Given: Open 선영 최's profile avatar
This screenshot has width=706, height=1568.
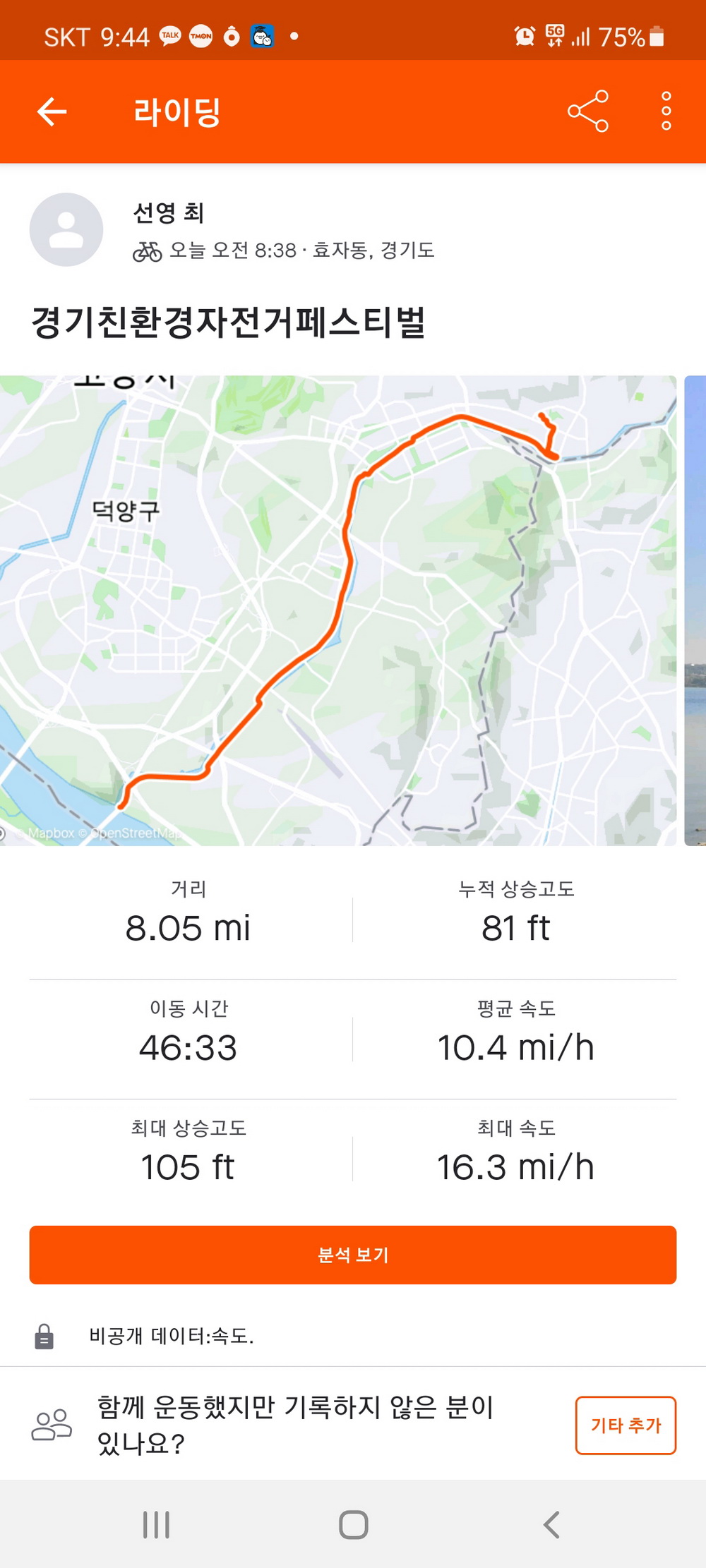Looking at the screenshot, I should 66,230.
